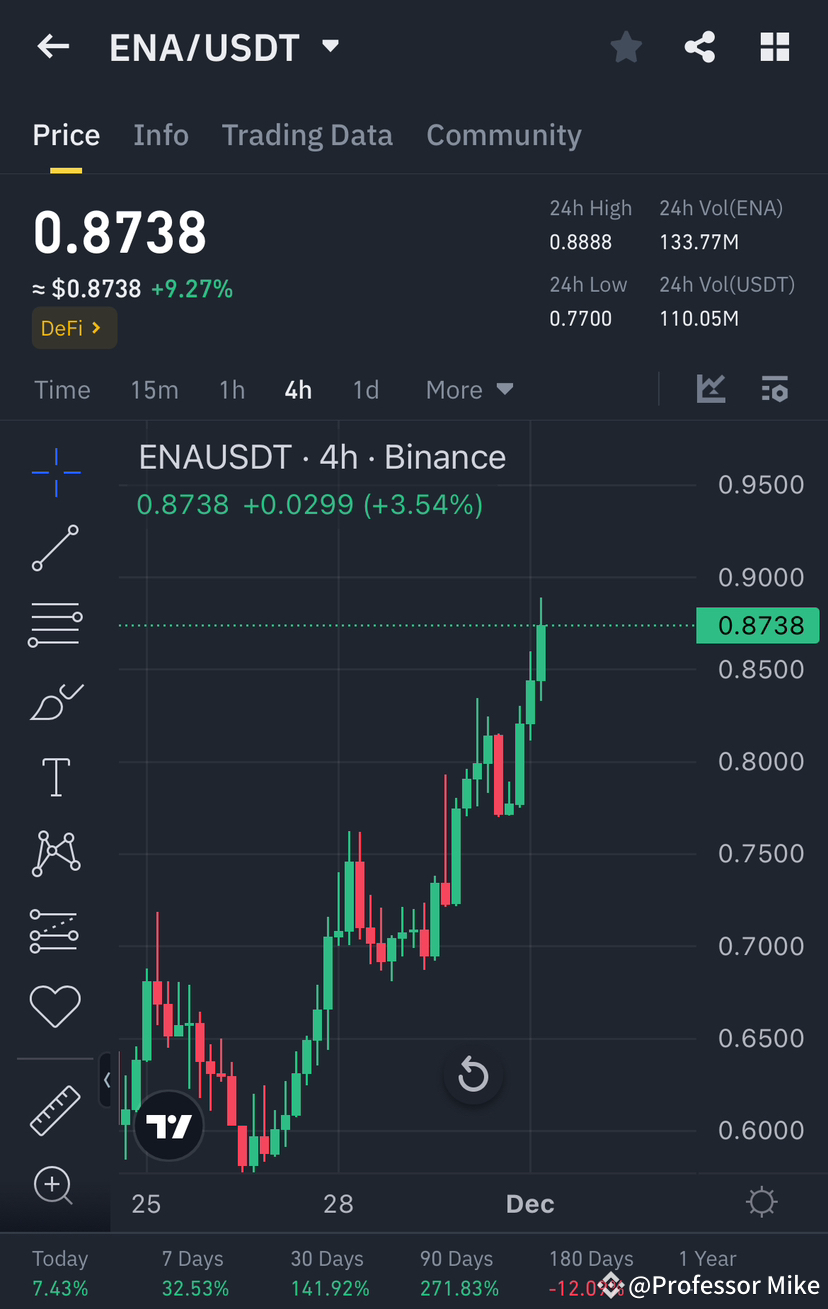Open the horizontal lines drawing tool
Viewport: 828px width, 1309px height.
point(55,624)
